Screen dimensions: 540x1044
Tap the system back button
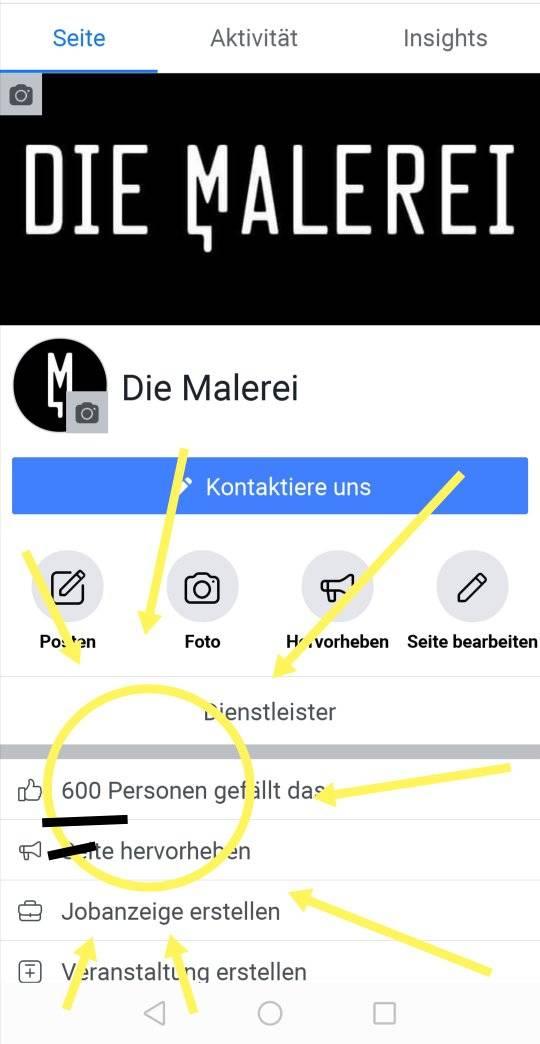point(154,1013)
